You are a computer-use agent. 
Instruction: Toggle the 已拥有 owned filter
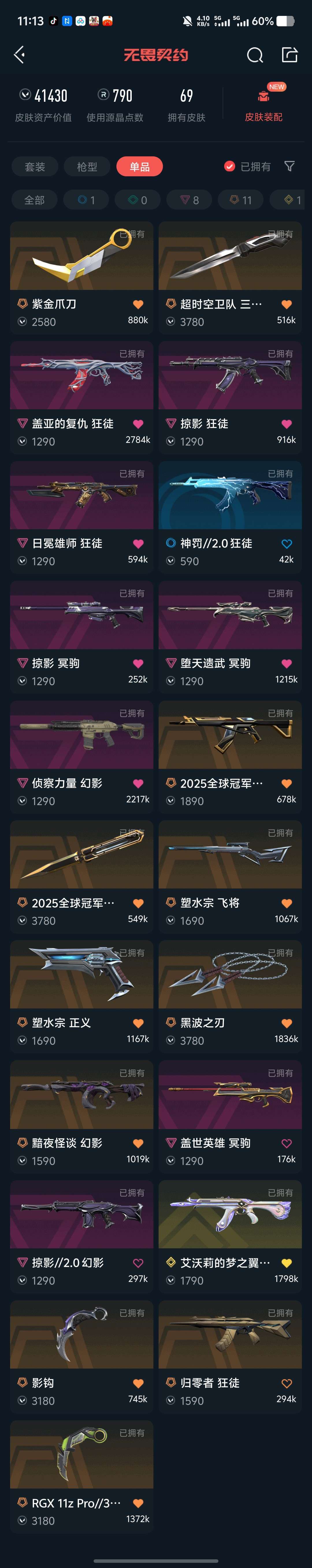pos(248,167)
